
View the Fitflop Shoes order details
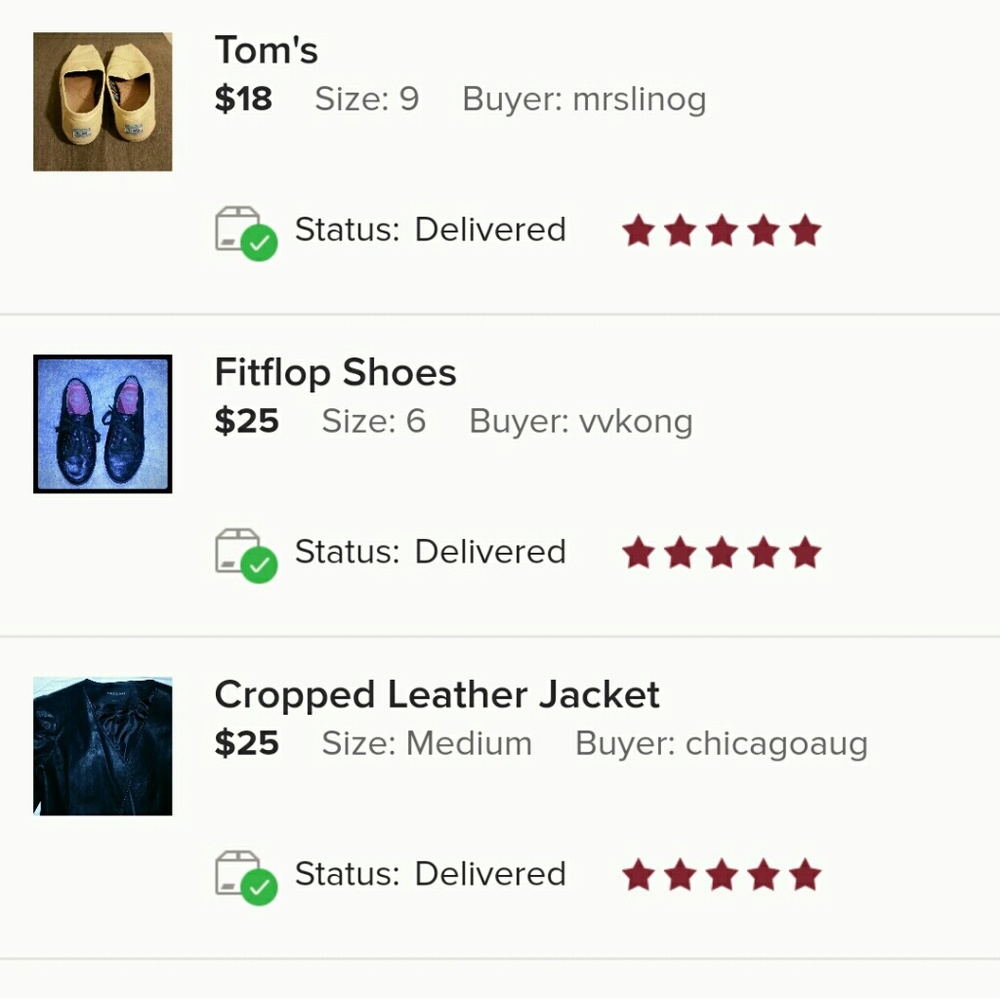pyautogui.click(x=335, y=373)
